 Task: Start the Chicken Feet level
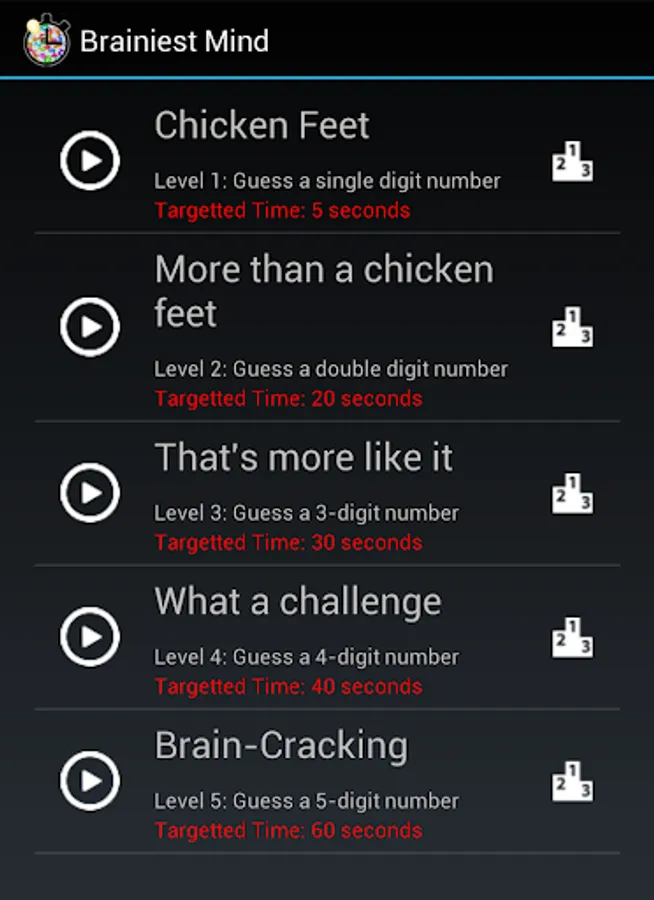pos(90,160)
